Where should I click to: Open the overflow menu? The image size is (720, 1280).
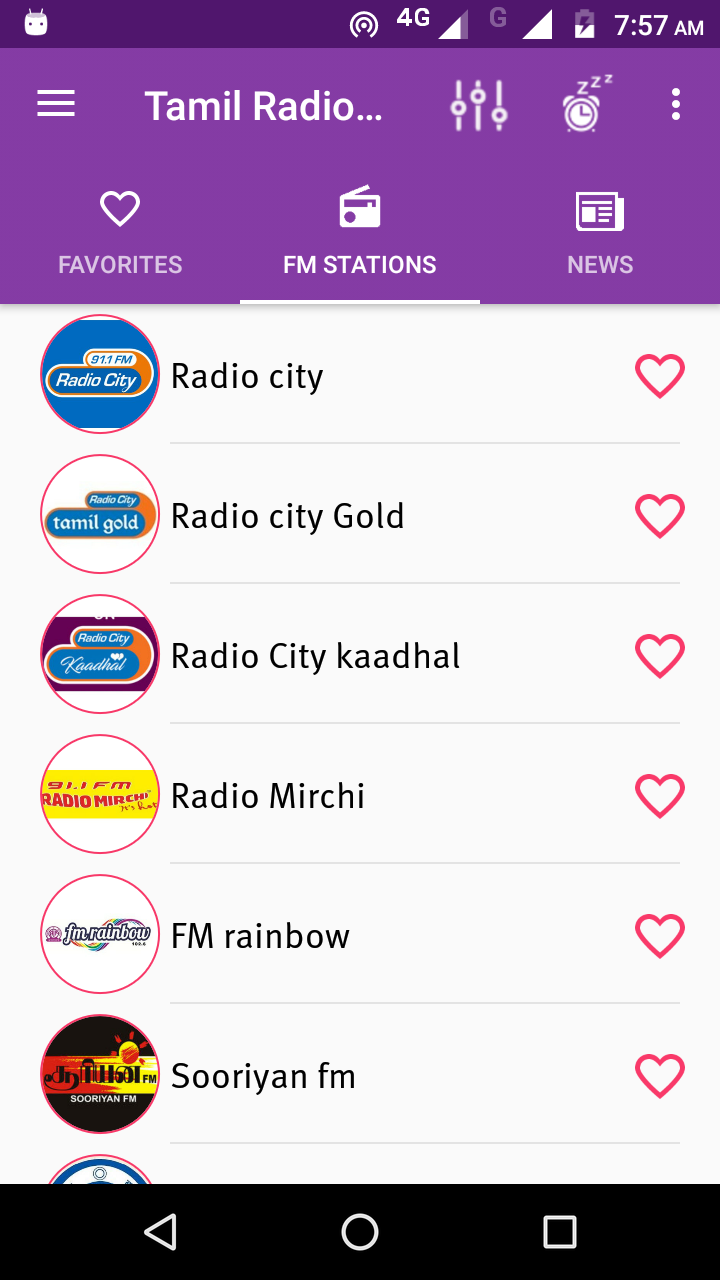pyautogui.click(x=676, y=104)
